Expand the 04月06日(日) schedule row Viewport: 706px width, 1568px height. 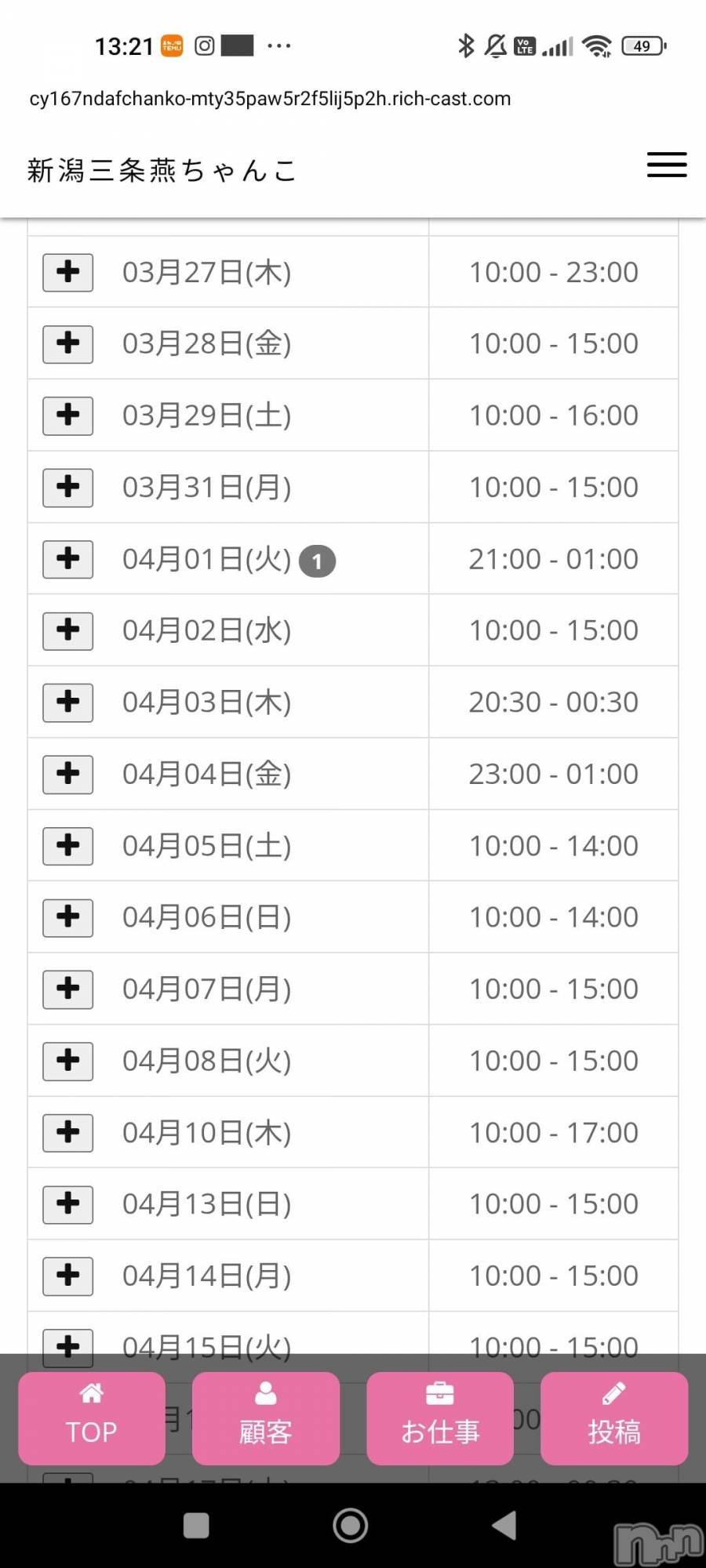68,917
